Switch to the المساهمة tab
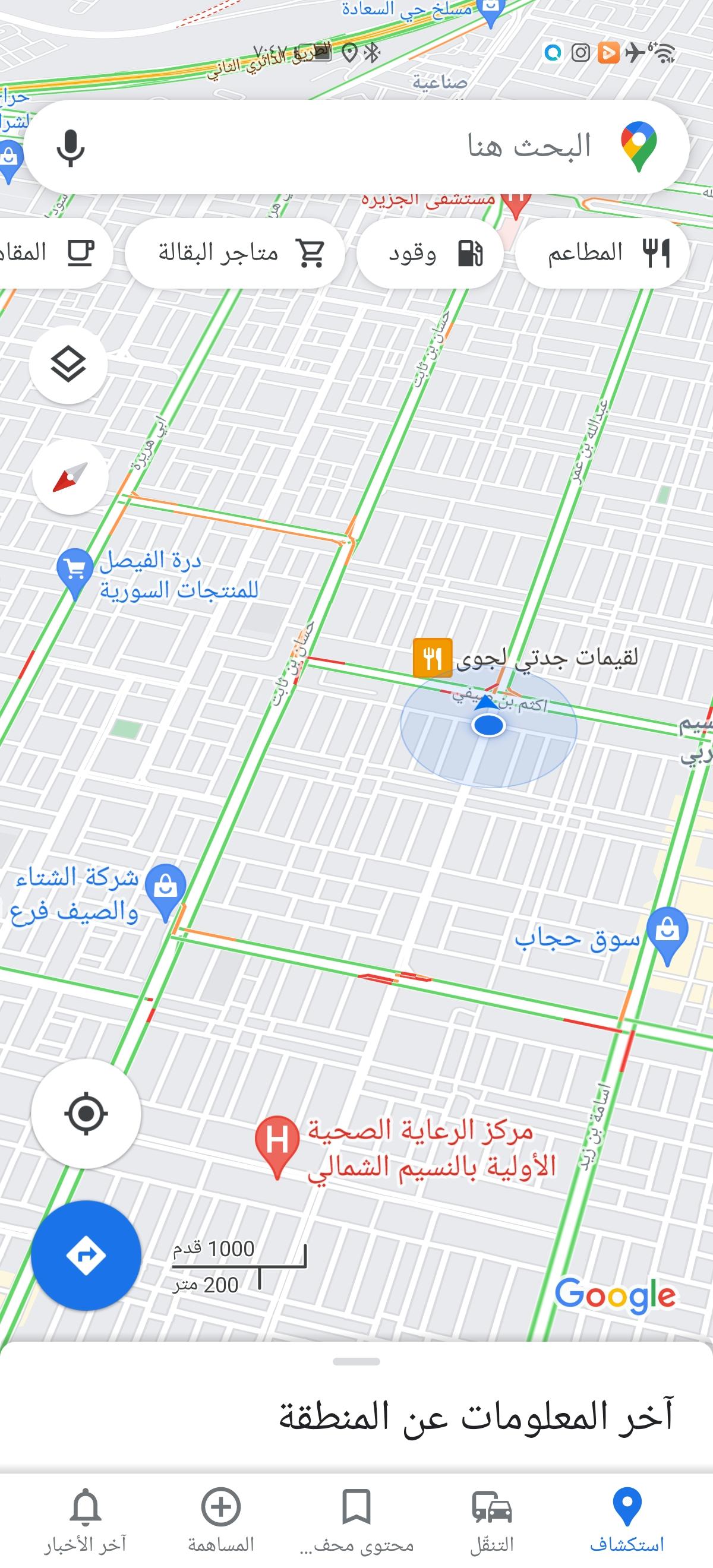This screenshot has width=713, height=1568. (x=221, y=1518)
